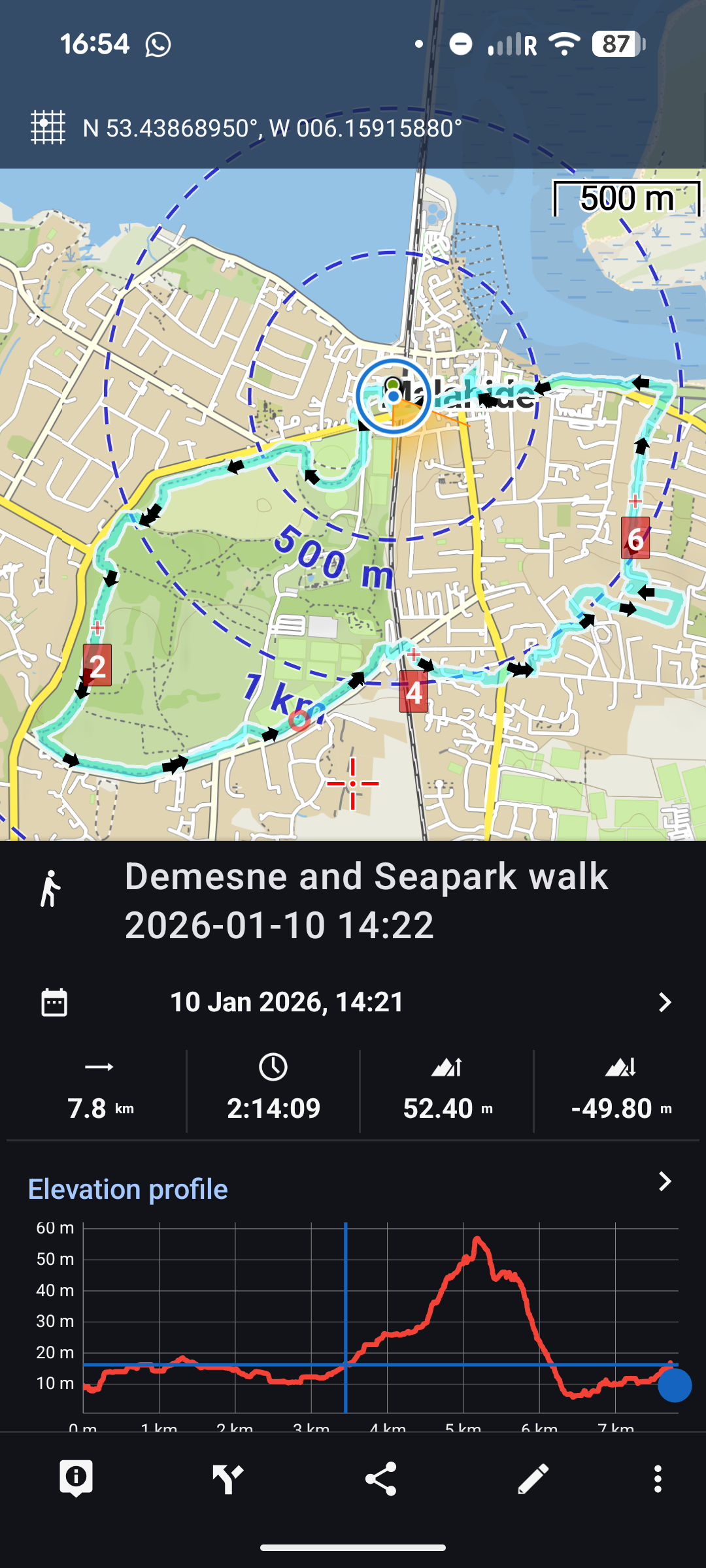Edit the track with the pencil icon
The height and width of the screenshot is (1568, 706).
(533, 1478)
